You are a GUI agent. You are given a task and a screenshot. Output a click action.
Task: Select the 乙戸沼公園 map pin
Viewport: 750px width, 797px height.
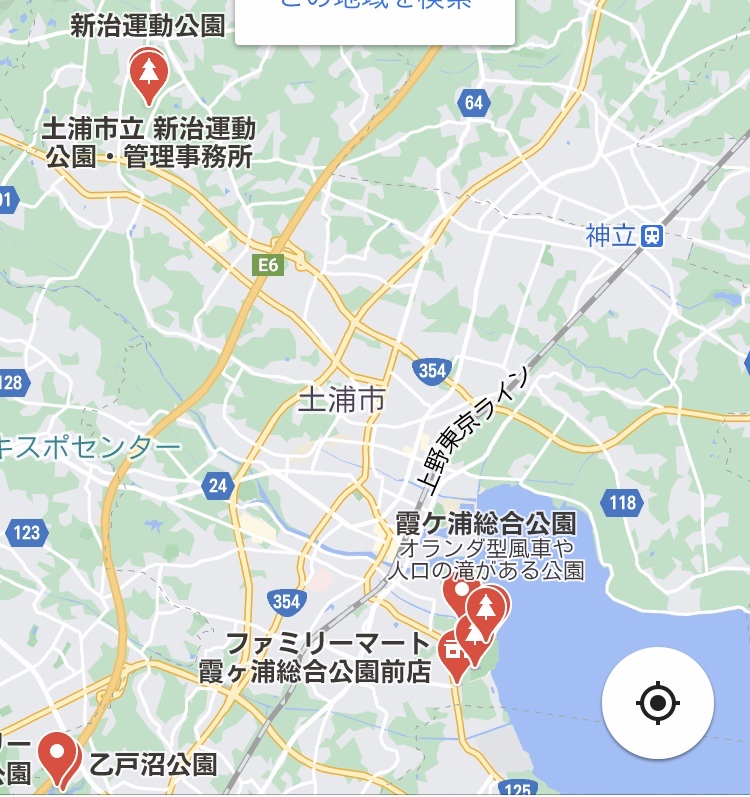click(x=58, y=755)
